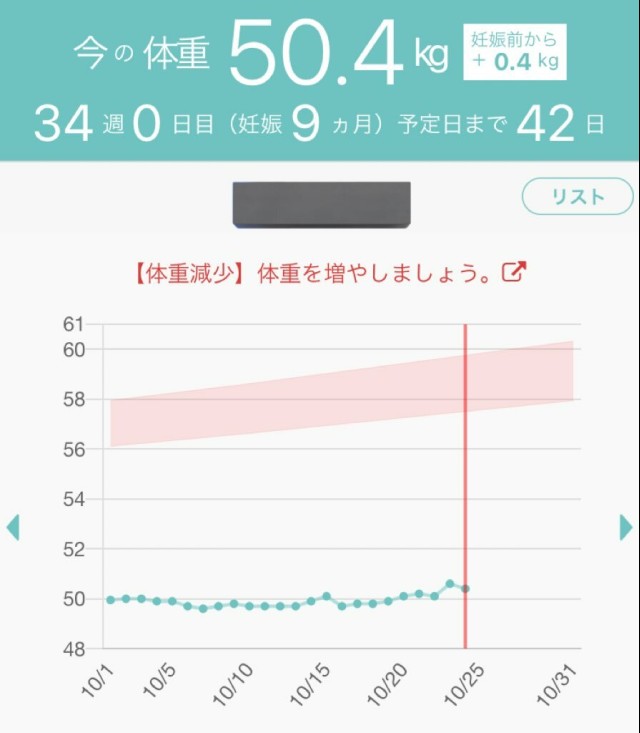Go to the next chart period
Viewport: 640px width, 733px height.
(626, 527)
